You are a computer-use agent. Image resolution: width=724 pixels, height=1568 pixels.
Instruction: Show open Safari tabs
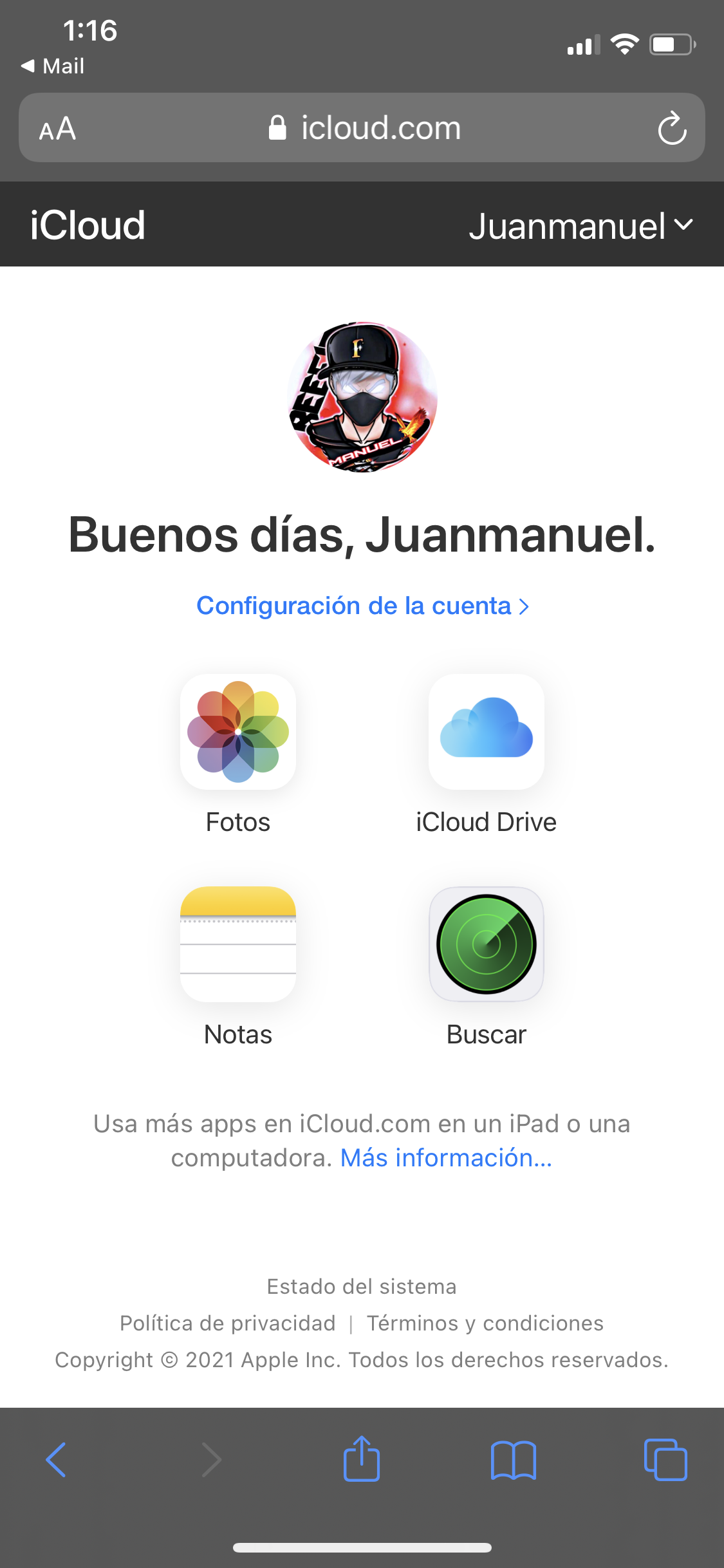(x=665, y=1459)
